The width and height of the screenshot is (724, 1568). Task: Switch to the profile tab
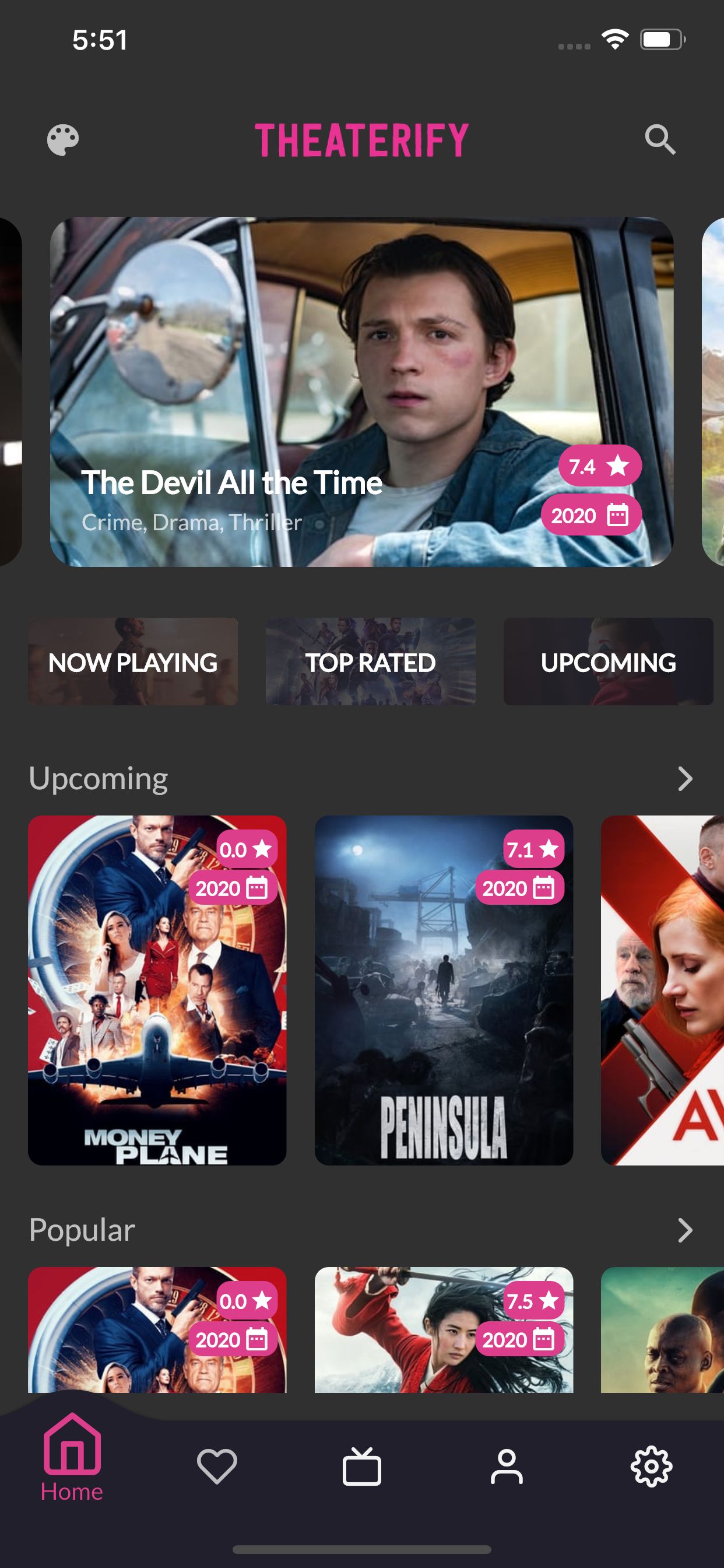(506, 1466)
